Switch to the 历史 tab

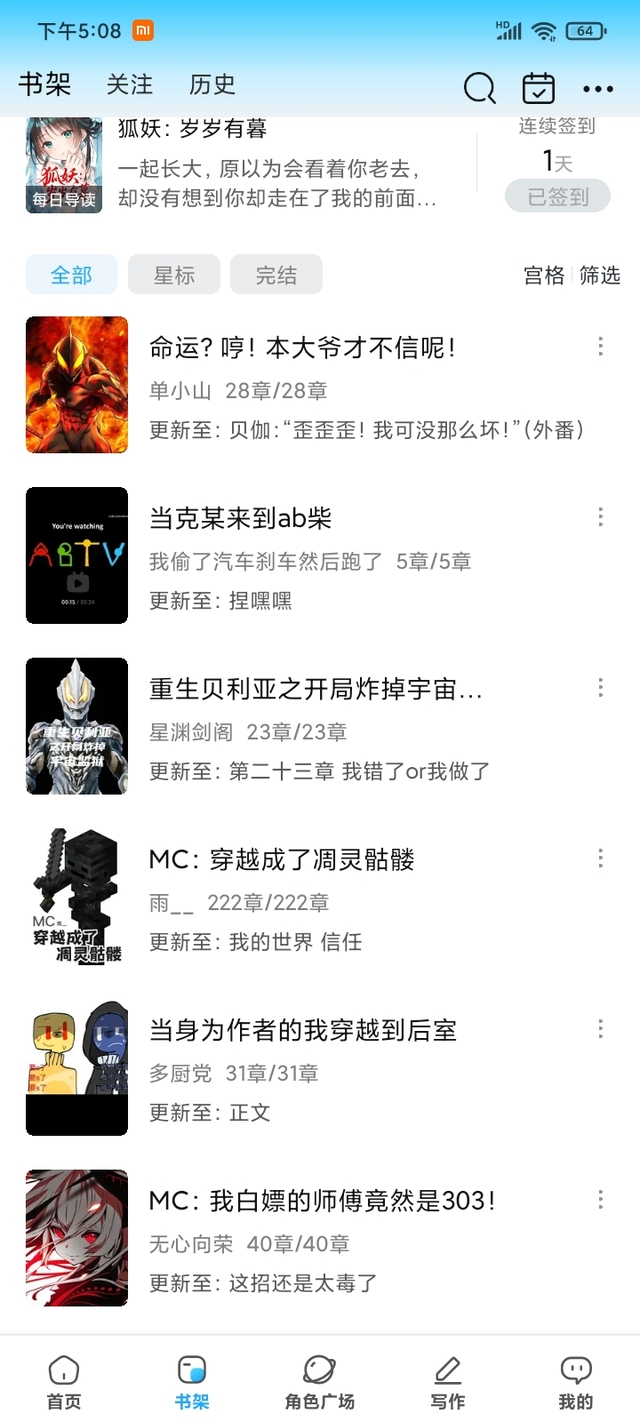212,85
